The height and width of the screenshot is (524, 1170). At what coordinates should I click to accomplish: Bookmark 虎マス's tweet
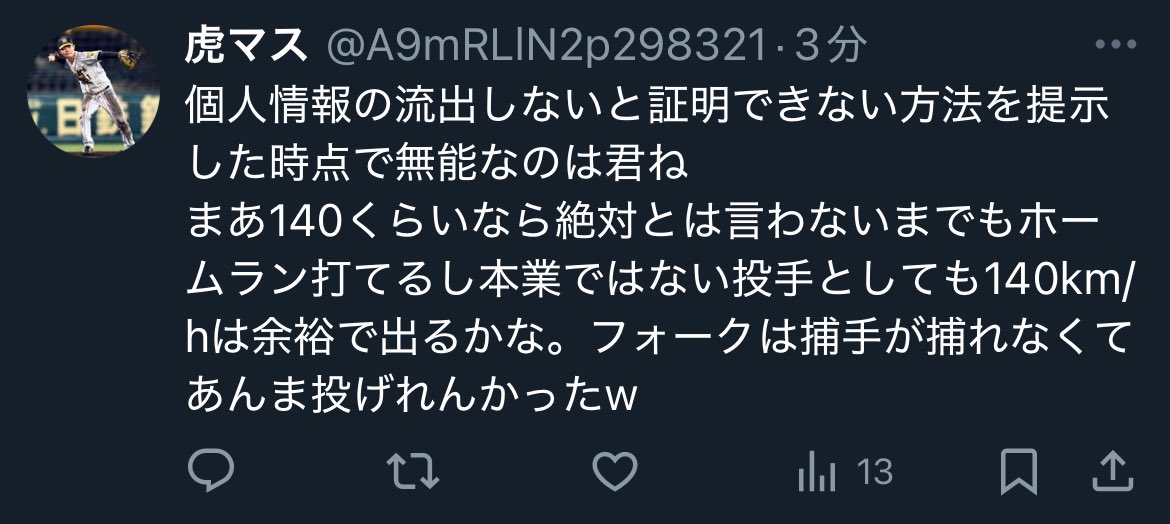(1019, 472)
